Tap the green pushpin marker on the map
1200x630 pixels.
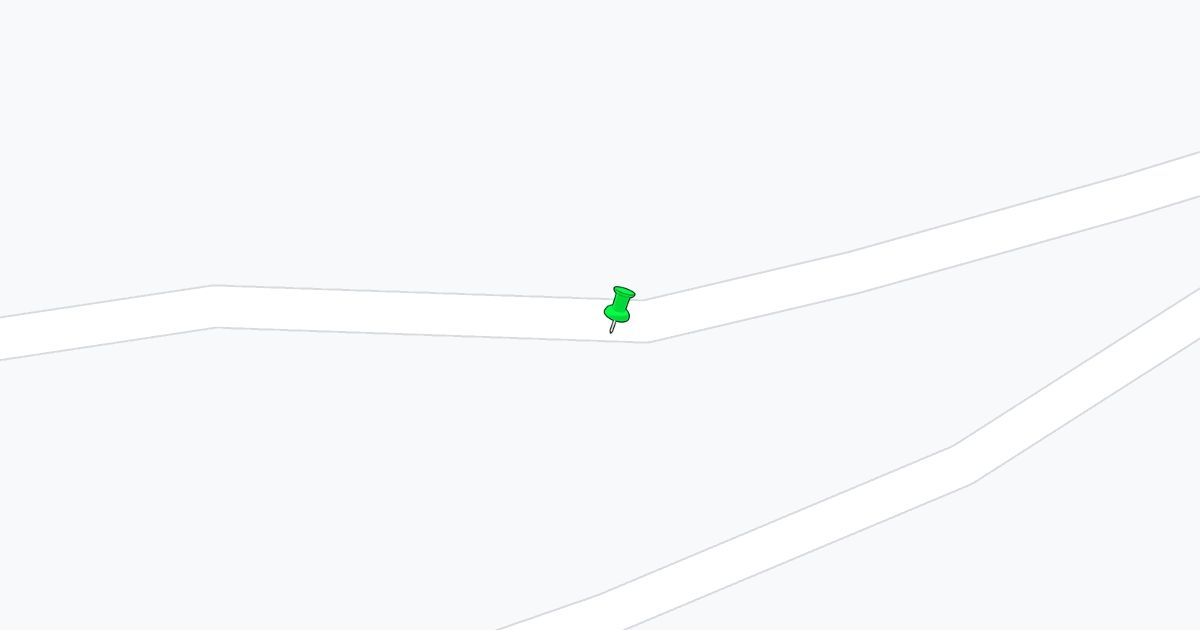(619, 306)
